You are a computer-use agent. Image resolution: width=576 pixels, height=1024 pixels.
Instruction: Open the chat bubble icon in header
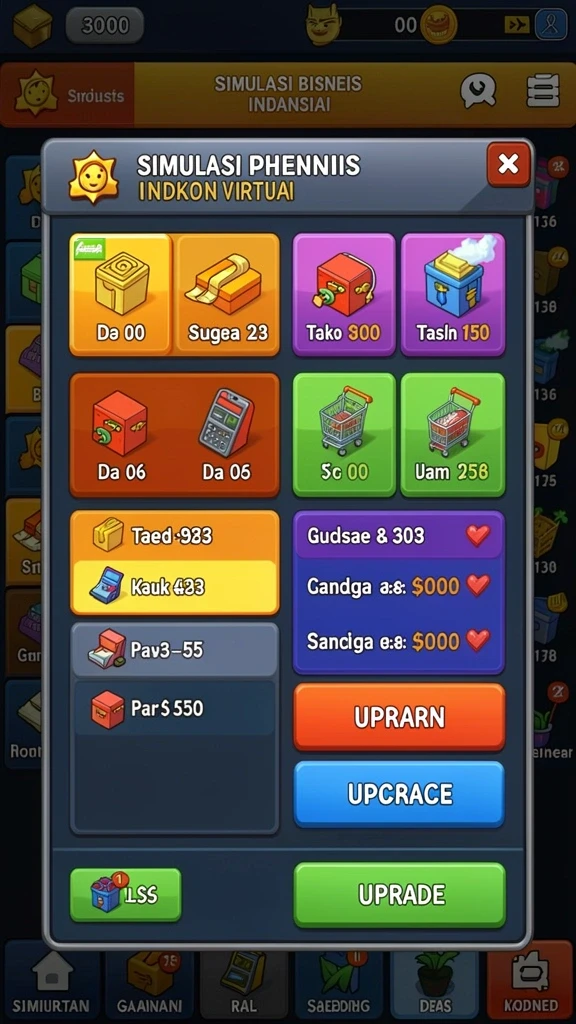tap(478, 91)
